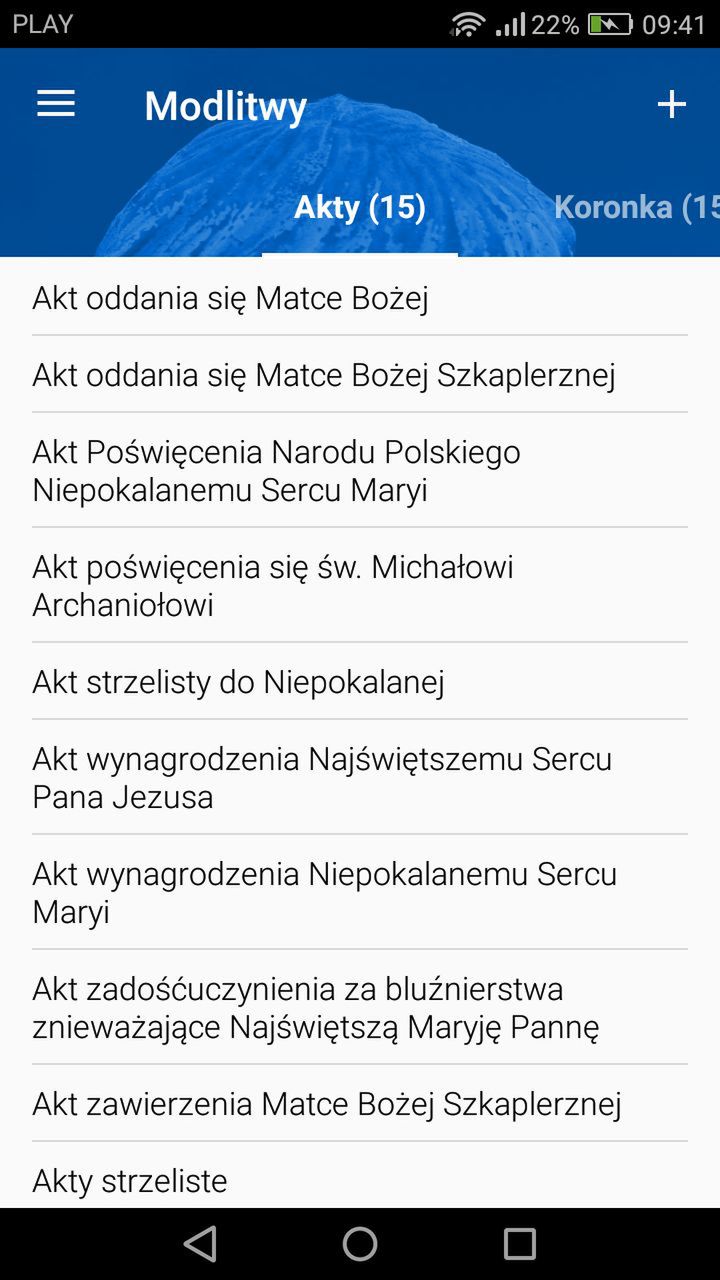Open Akt wynagrodzenia Najświętszemu Sercu Pana Jezusa
This screenshot has height=1280, width=720.
360,777
